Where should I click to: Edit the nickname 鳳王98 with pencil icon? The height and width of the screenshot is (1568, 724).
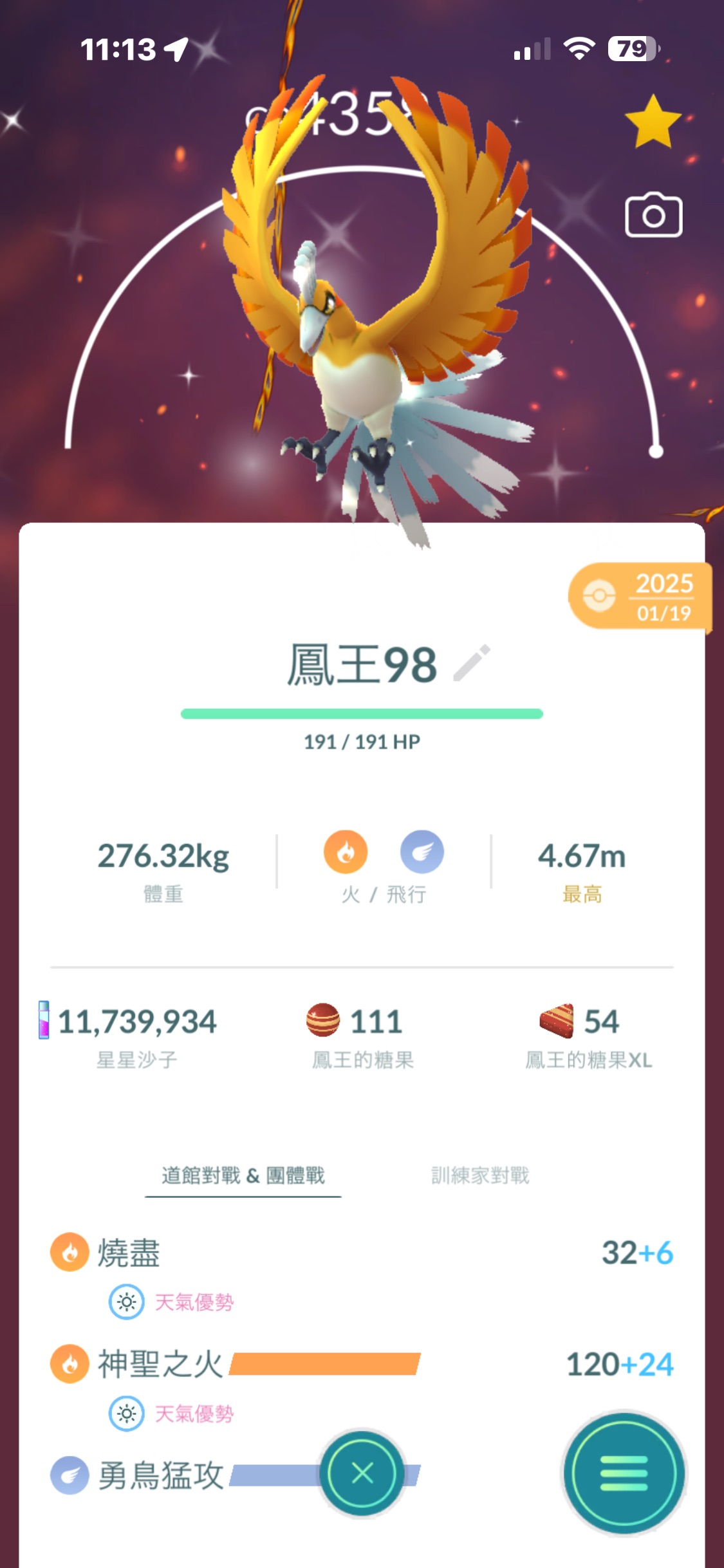472,663
